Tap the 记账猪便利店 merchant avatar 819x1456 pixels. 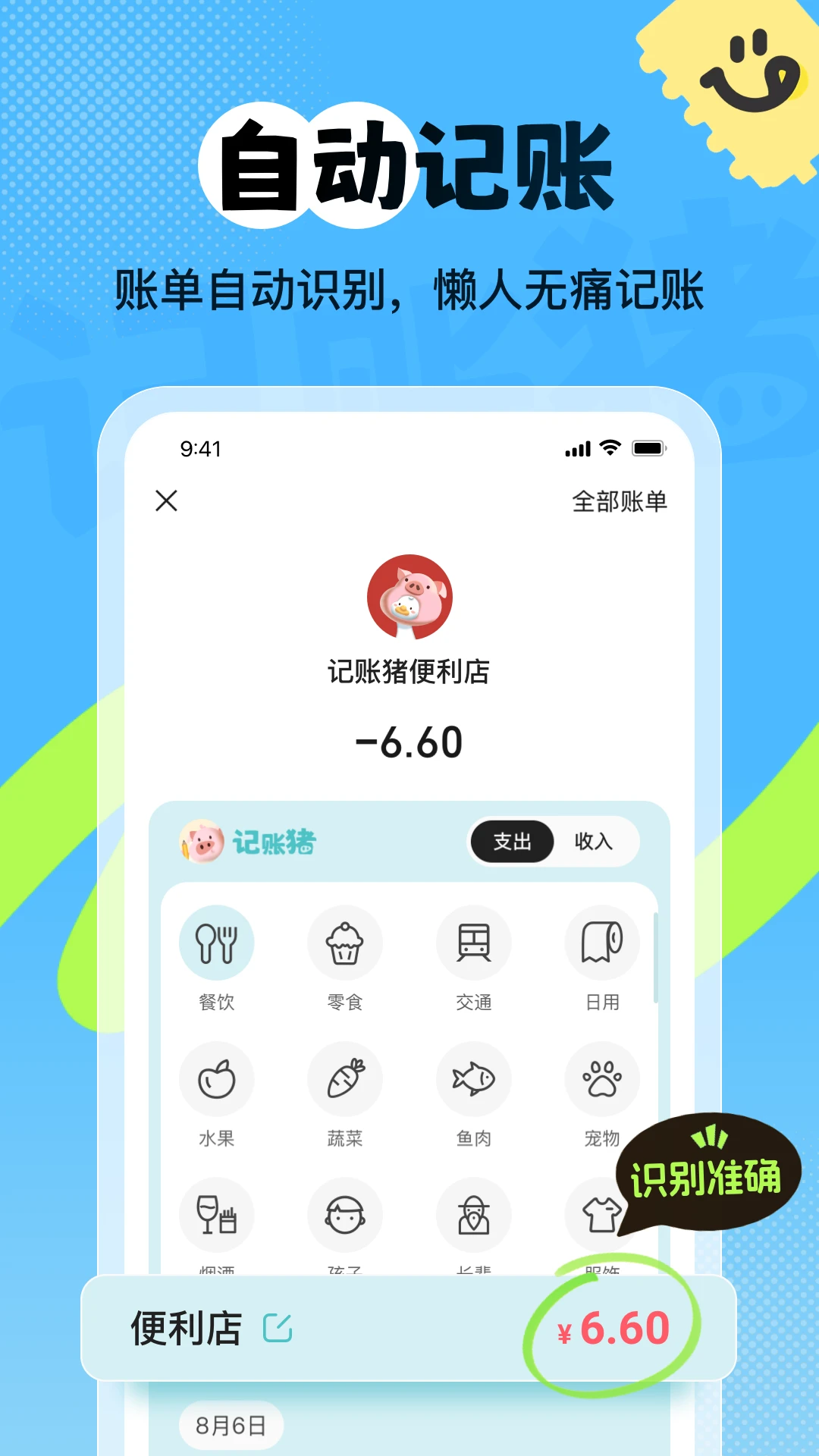tap(409, 598)
